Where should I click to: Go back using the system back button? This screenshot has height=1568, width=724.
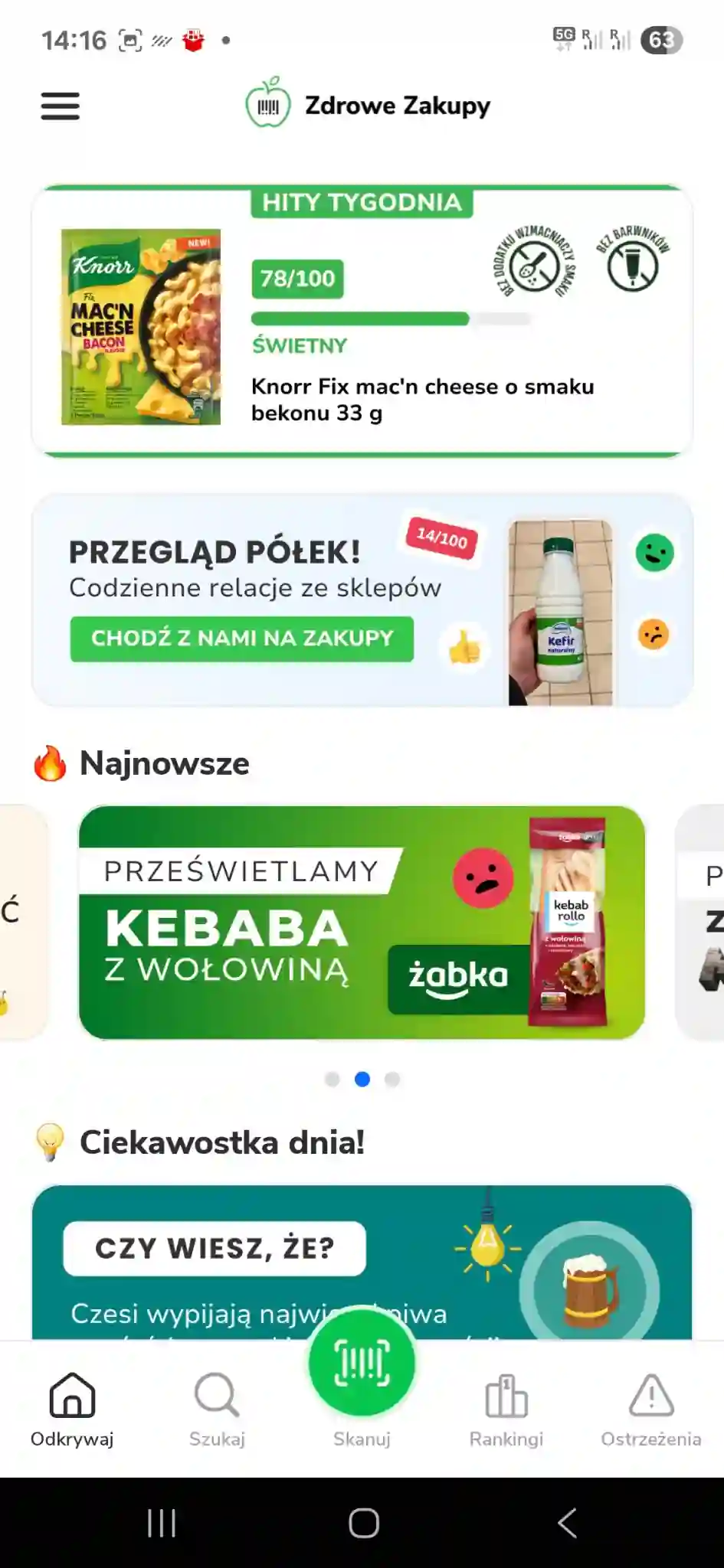[567, 1524]
